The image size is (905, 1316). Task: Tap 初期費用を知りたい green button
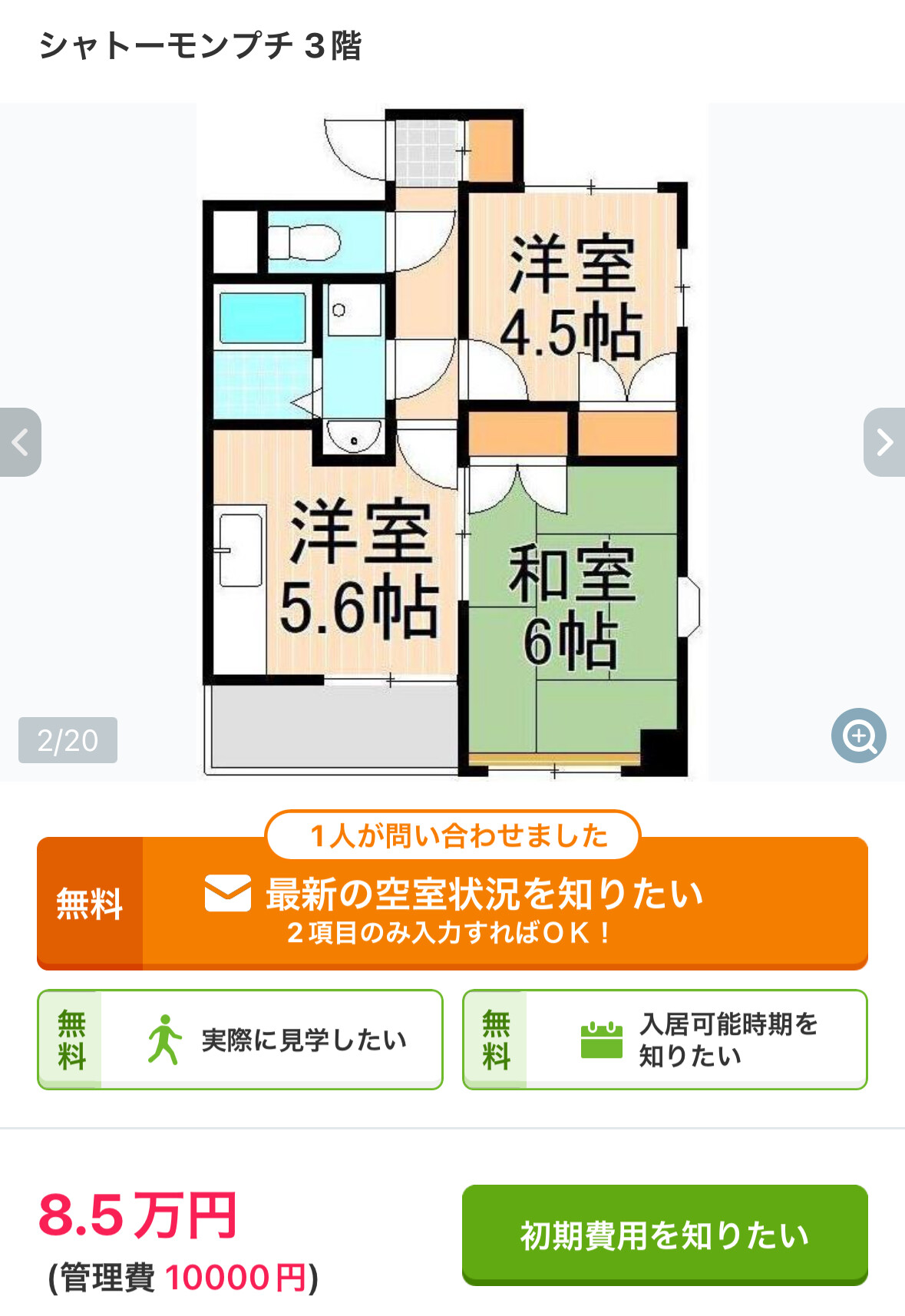tap(665, 1235)
